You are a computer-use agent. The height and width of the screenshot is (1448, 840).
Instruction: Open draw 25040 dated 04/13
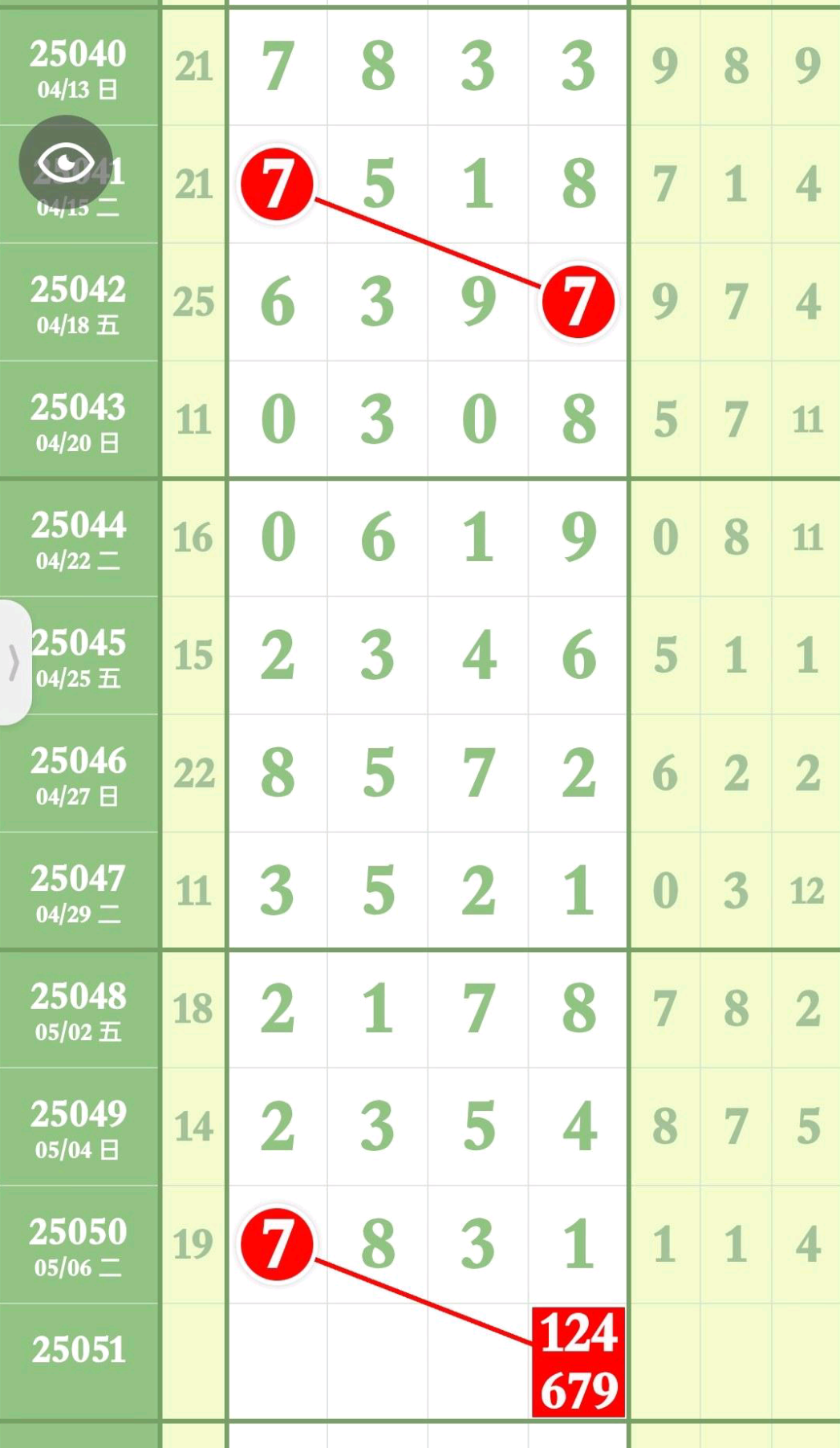tap(78, 68)
